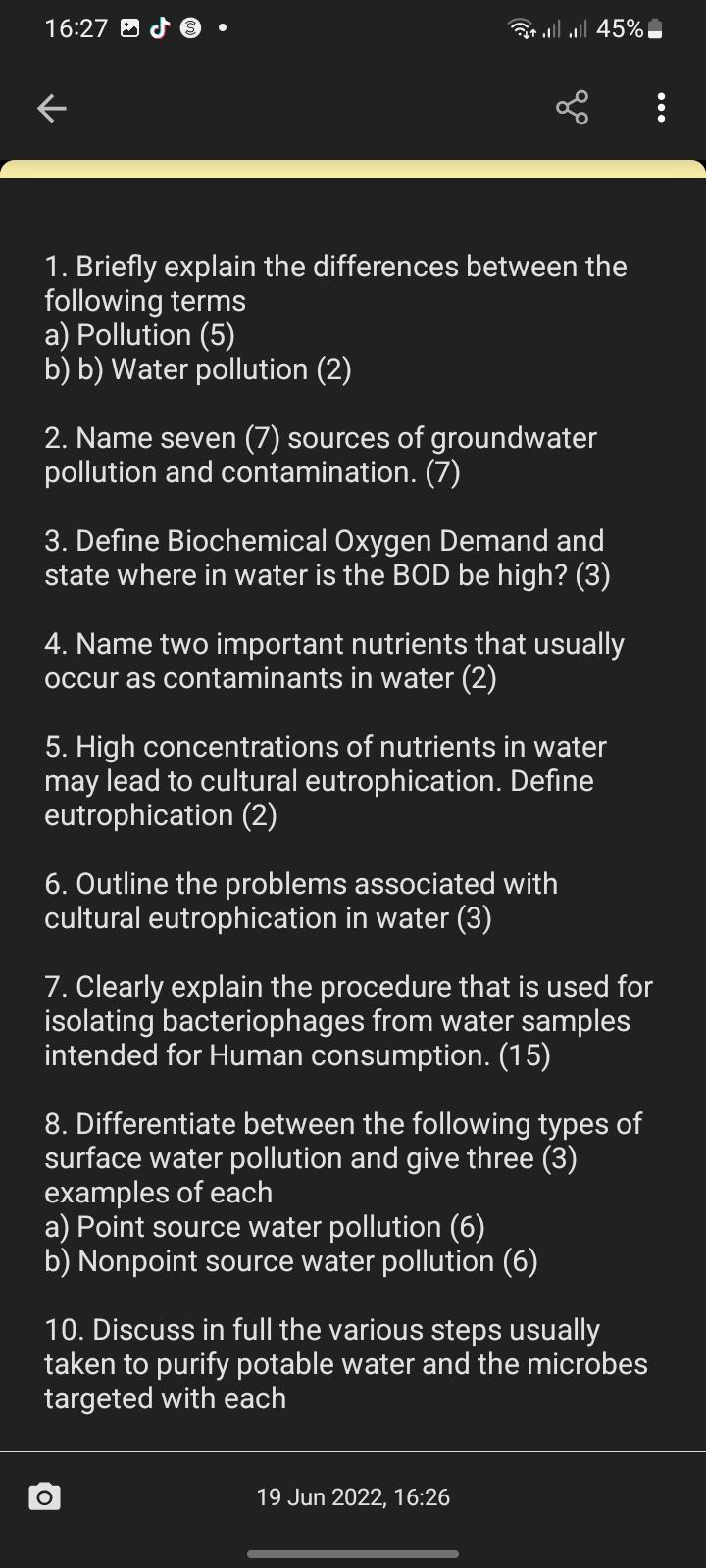Tap the camera icon to add a photo
Viewport: 706px width, 1568px height.
pyautogui.click(x=43, y=1497)
